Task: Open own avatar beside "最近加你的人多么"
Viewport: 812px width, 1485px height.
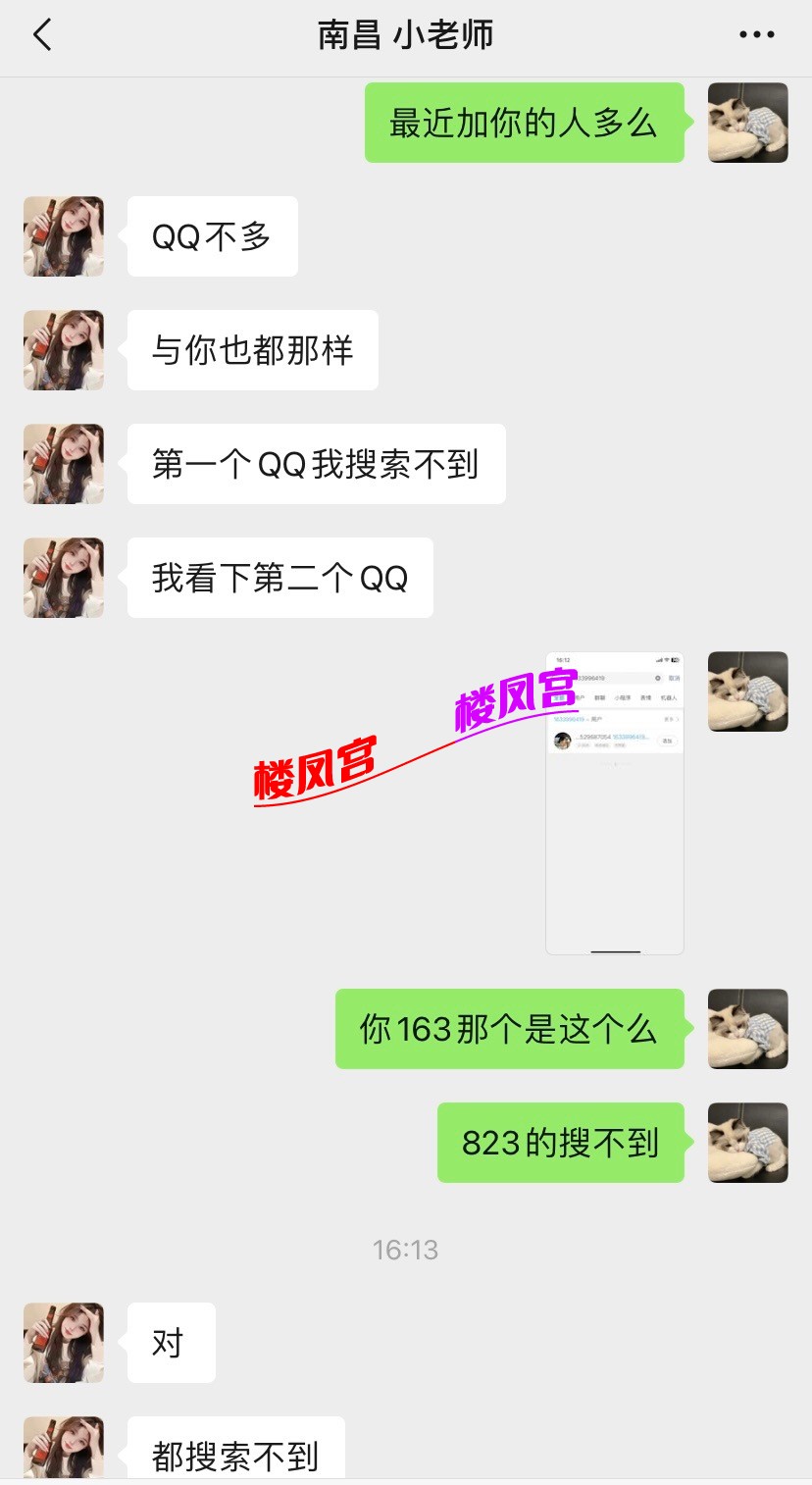Action: (x=747, y=123)
